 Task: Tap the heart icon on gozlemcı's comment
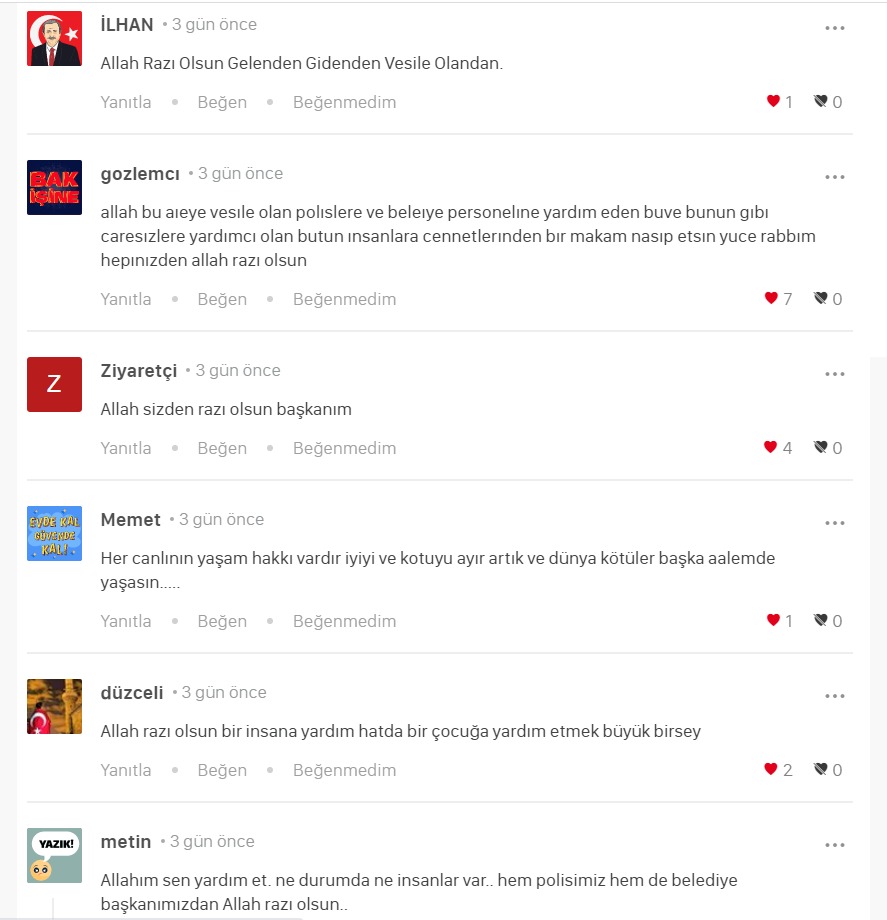pos(771,298)
